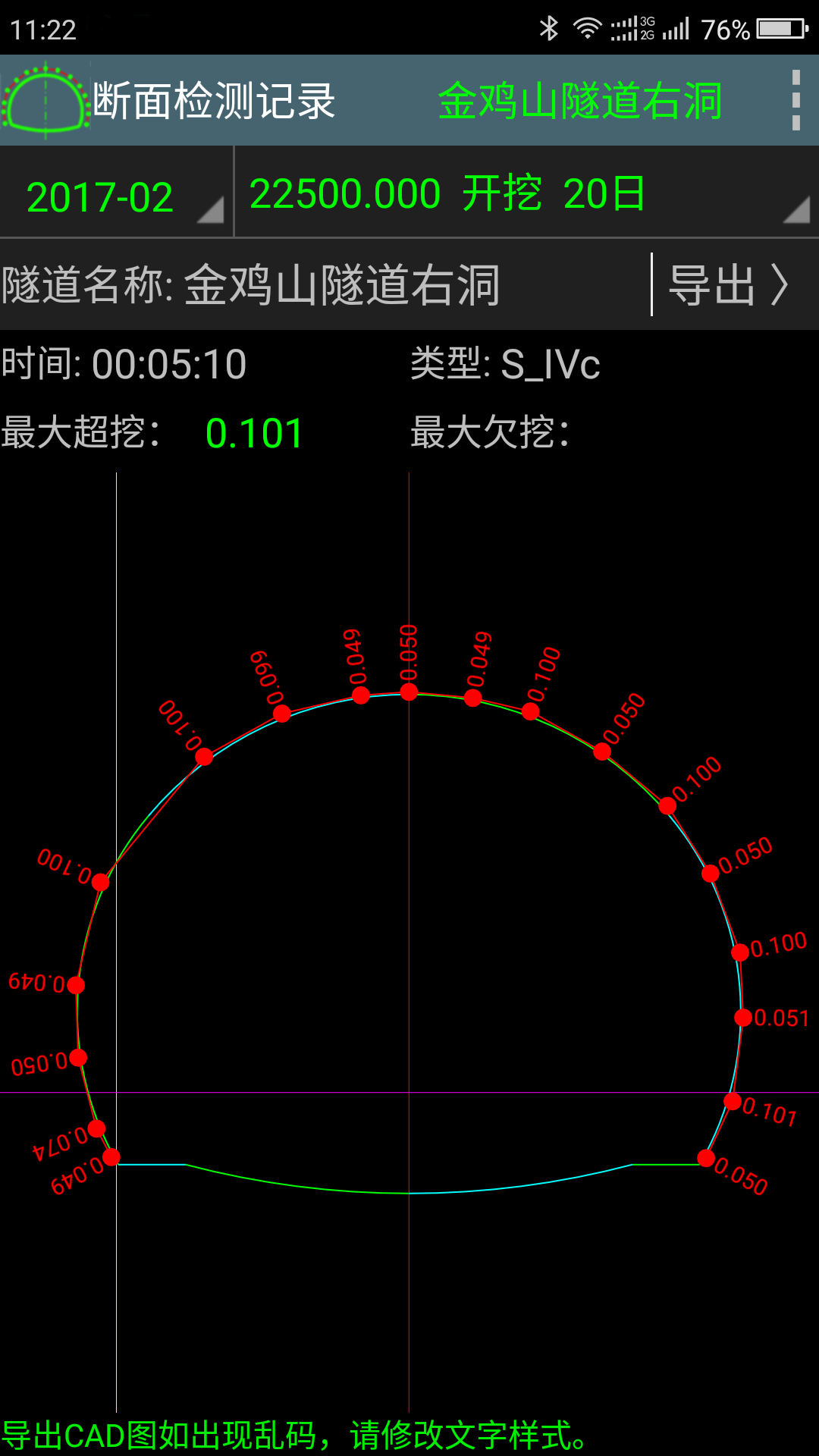Tap the tunnel section app icon
819x1456 pixels.
(x=45, y=101)
